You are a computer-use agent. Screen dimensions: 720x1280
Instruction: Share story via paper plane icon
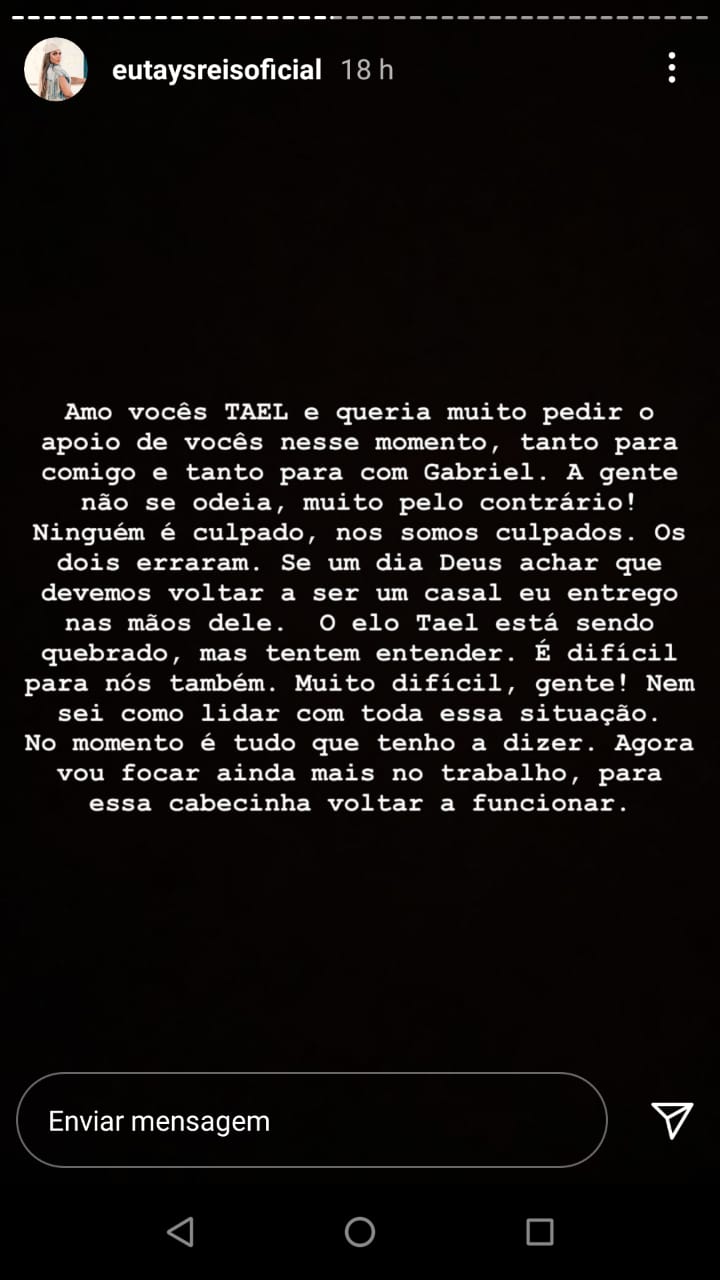pos(672,1120)
